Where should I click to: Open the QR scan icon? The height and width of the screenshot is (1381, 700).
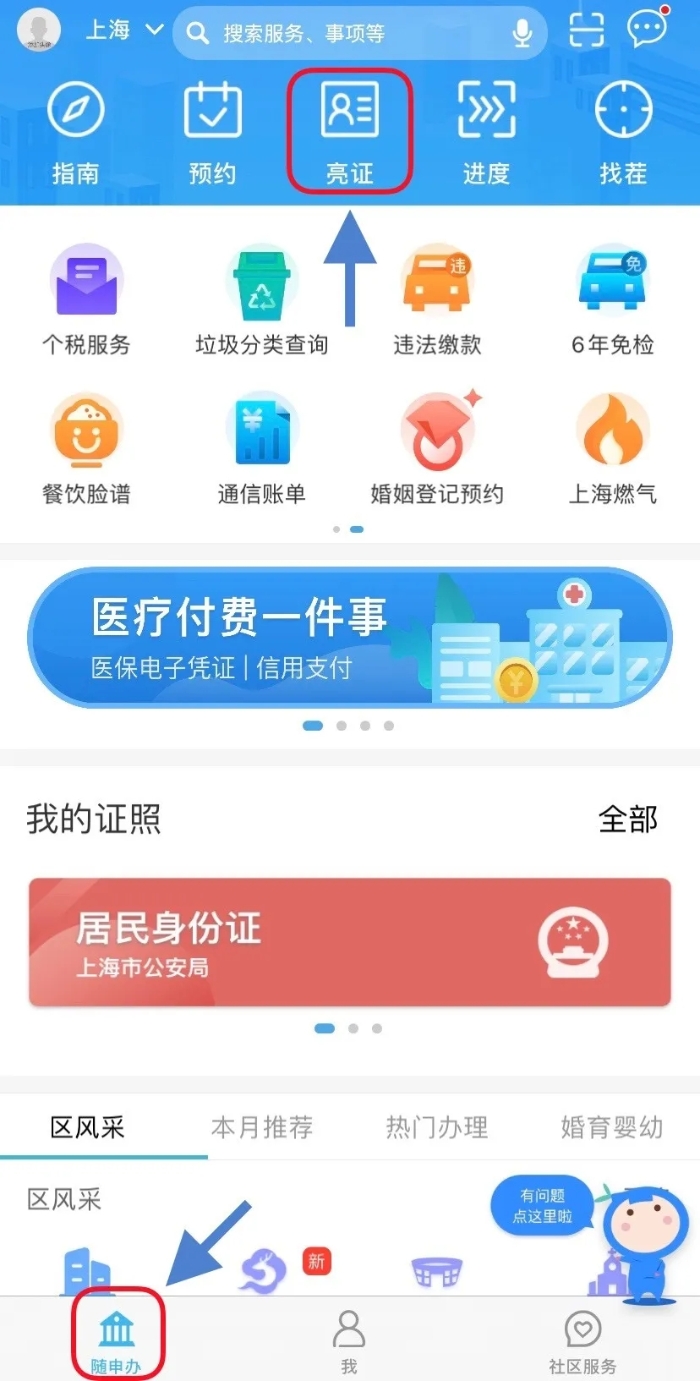click(x=587, y=30)
